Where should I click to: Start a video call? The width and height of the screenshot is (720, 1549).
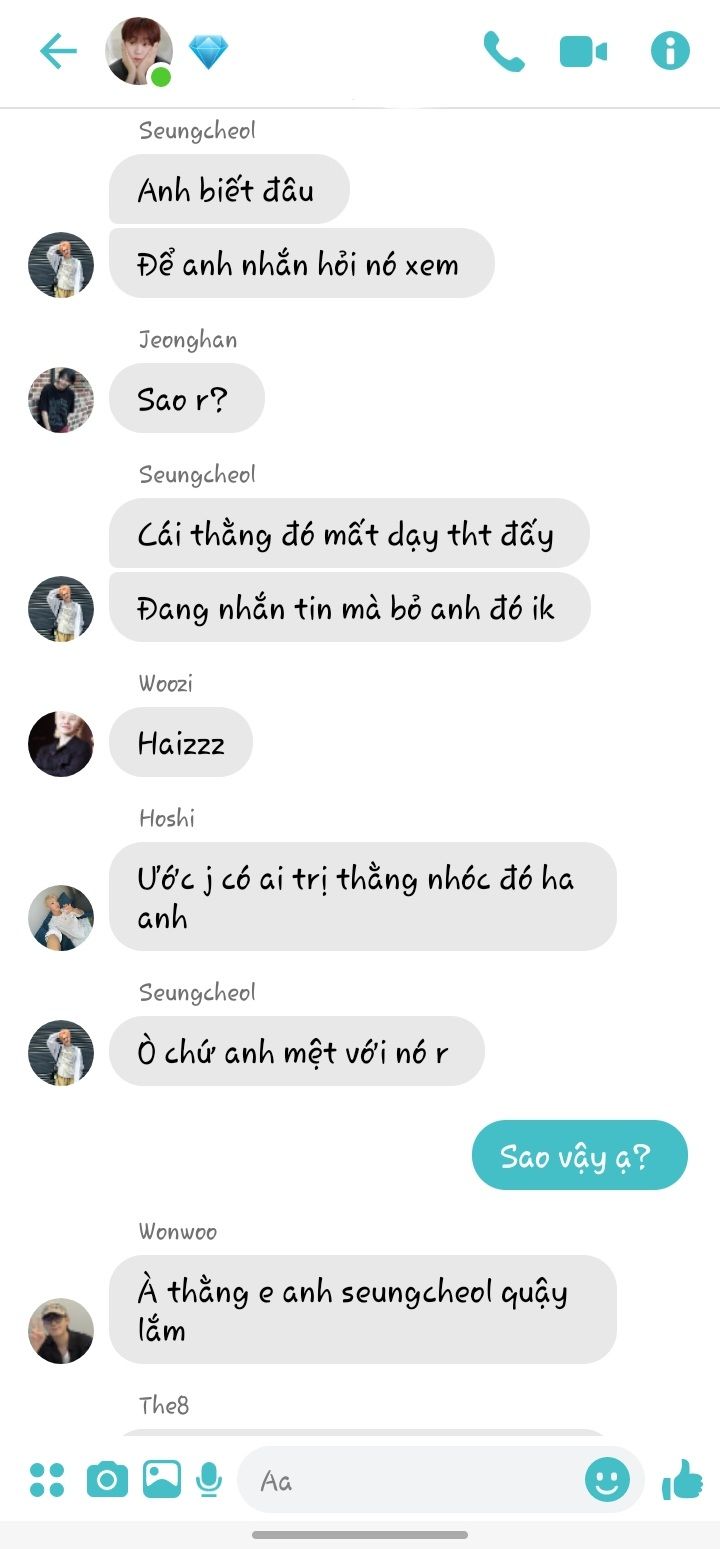583,51
